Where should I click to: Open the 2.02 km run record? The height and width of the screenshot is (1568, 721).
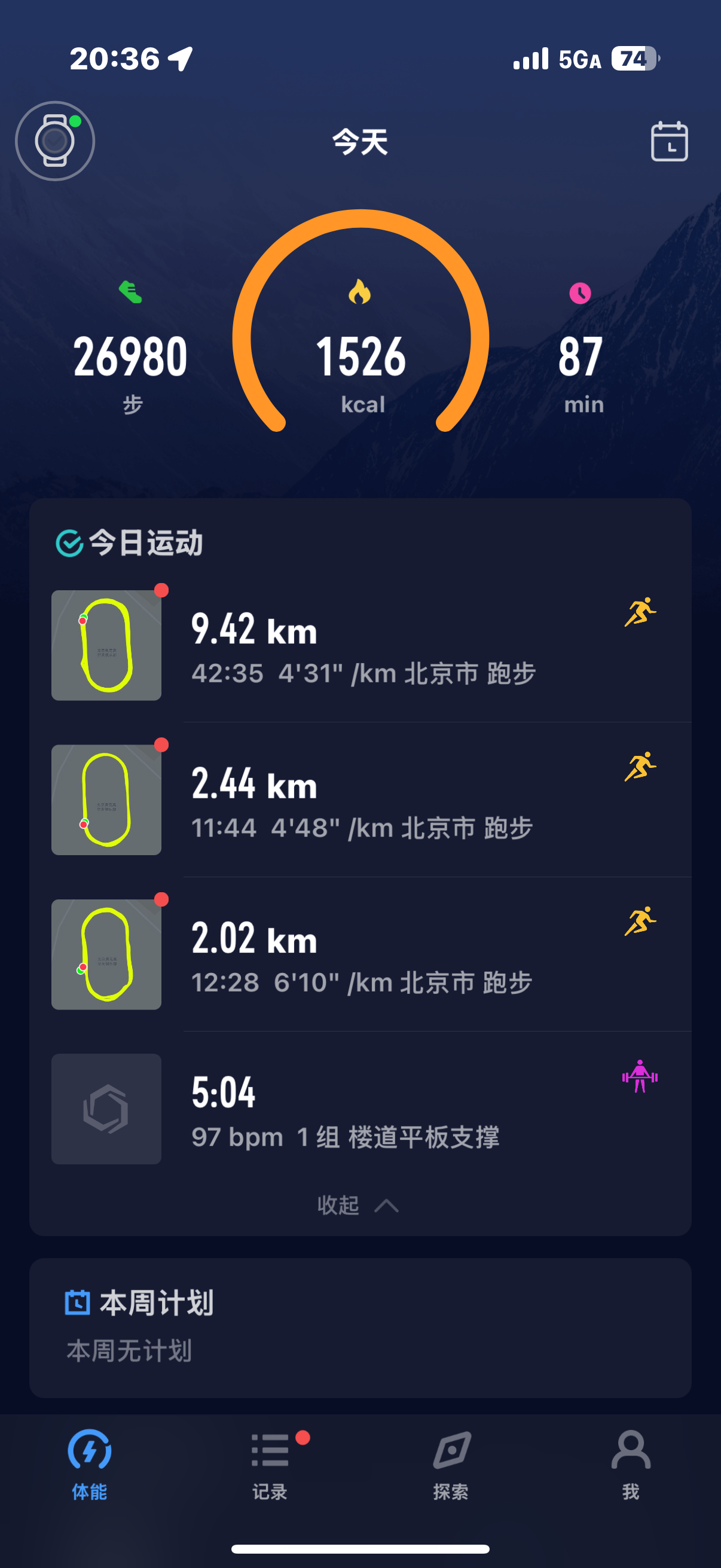[365, 955]
